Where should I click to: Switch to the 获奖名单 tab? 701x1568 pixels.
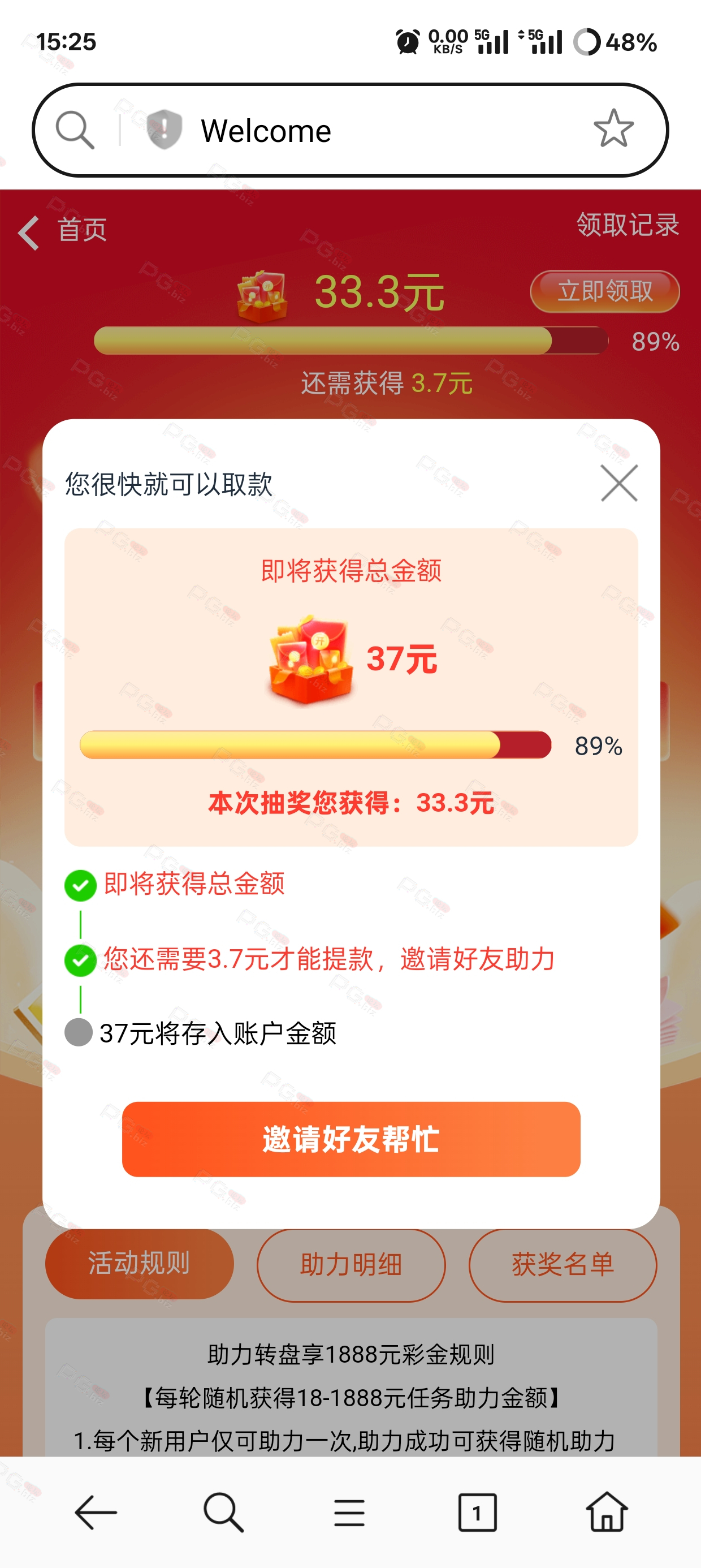tap(562, 1265)
